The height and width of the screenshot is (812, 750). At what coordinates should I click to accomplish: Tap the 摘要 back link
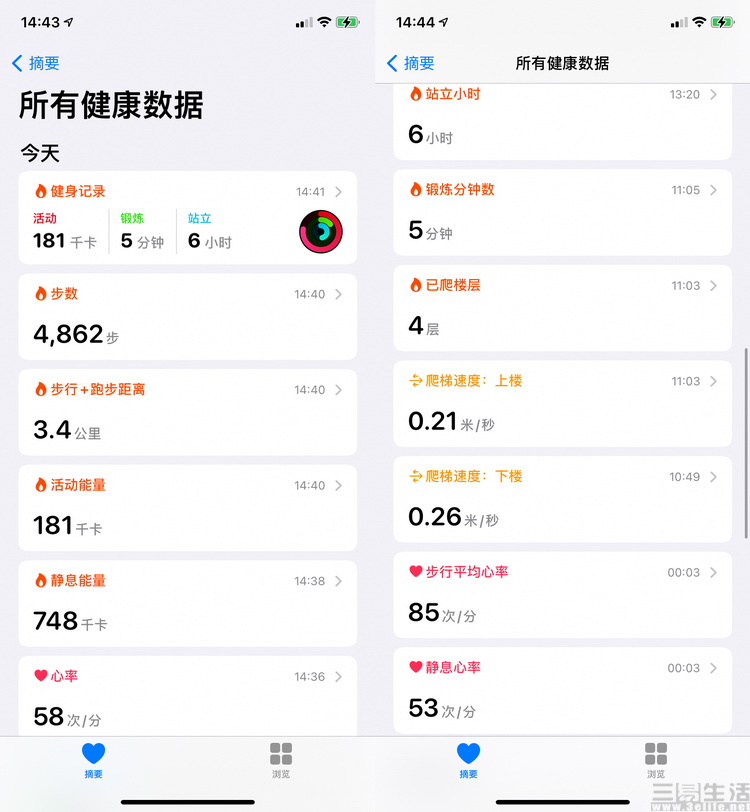pyautogui.click(x=38, y=63)
